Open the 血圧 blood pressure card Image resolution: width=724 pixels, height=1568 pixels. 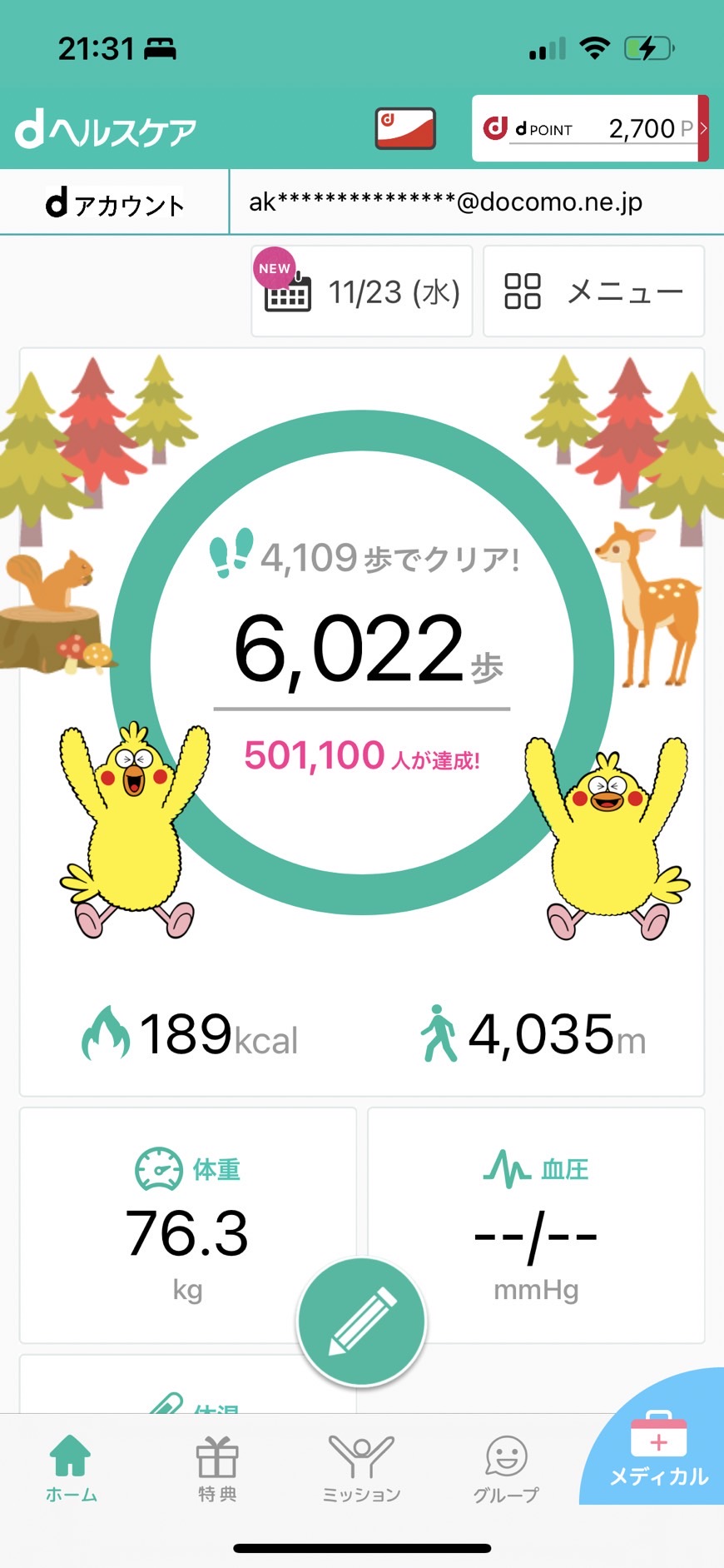536,1225
